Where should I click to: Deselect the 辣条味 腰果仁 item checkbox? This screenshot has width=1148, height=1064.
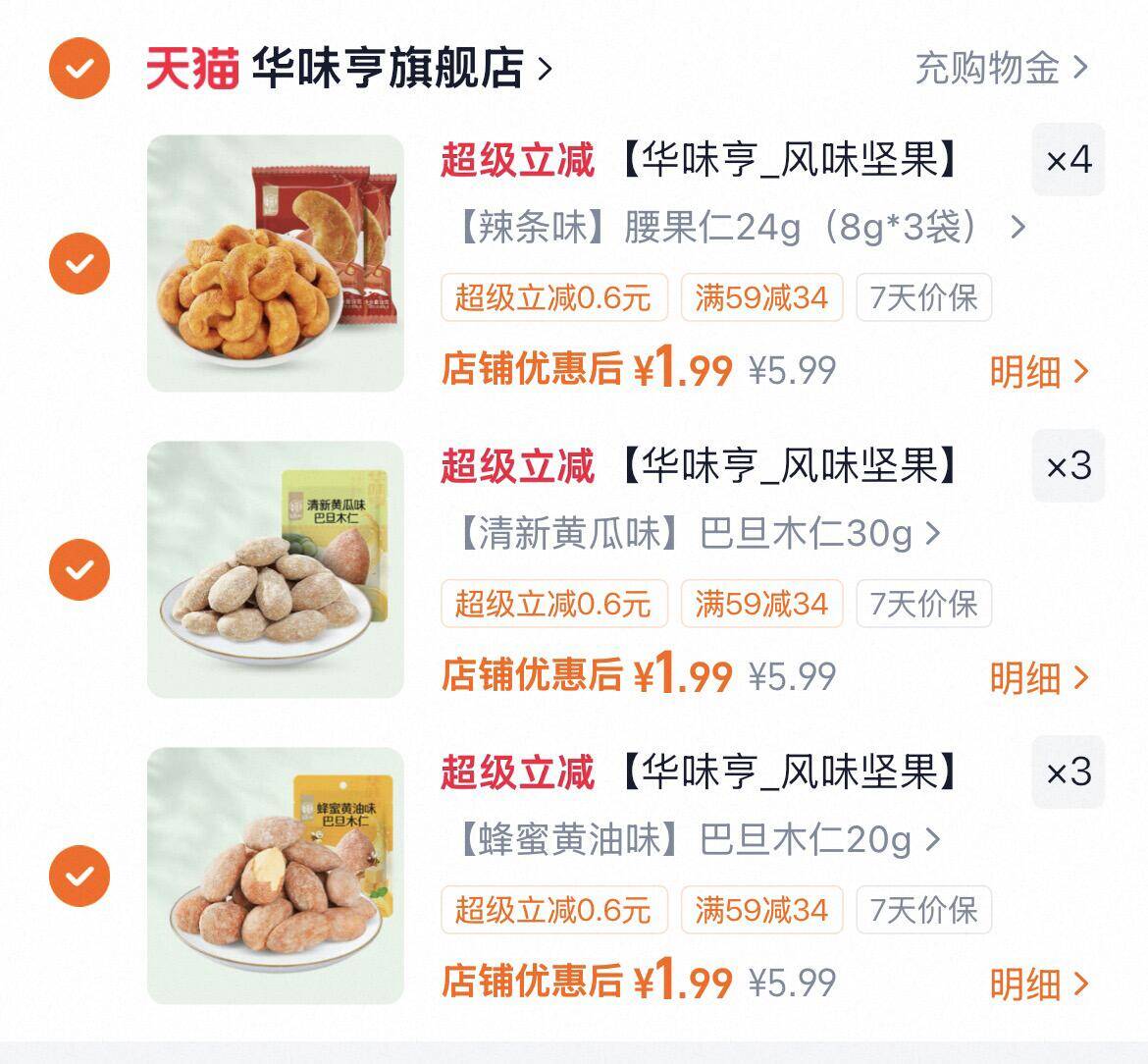[79, 263]
